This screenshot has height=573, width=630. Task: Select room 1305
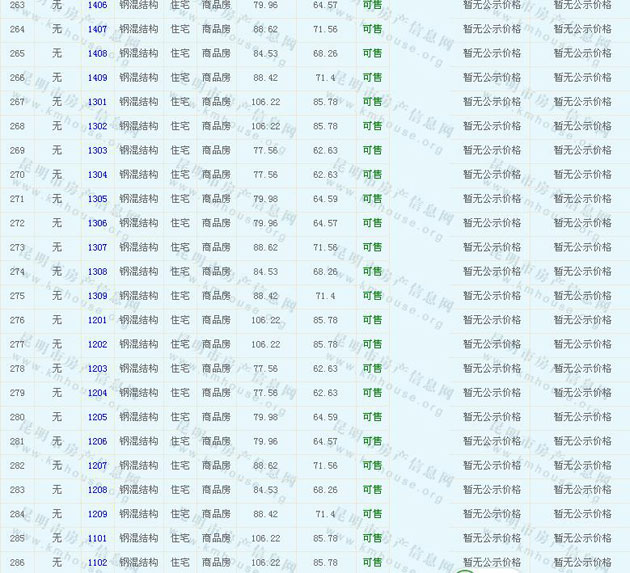tap(97, 199)
